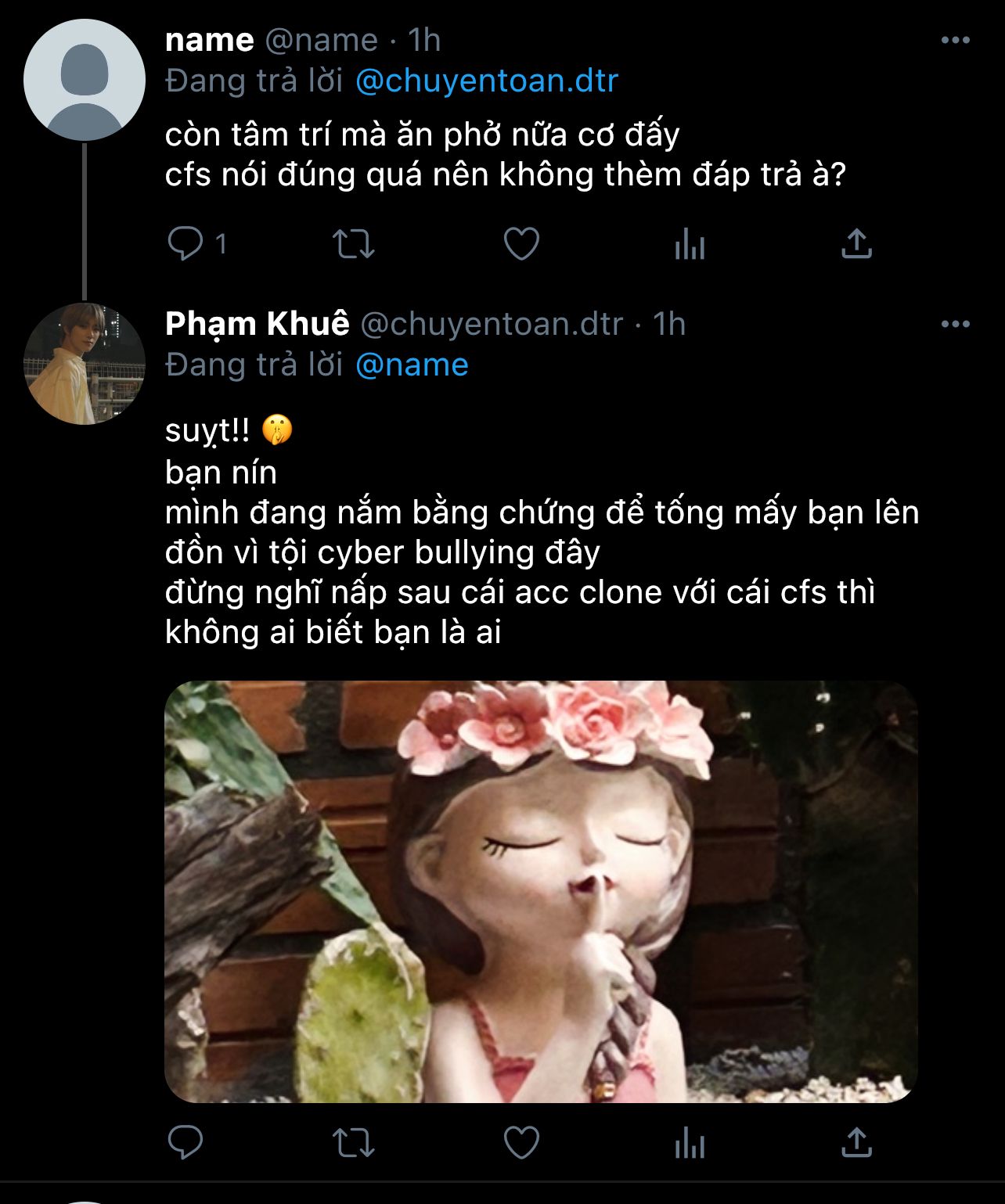1005x1204 pixels.
Task: View the shushing figurine photo fullscreen
Action: click(541, 892)
